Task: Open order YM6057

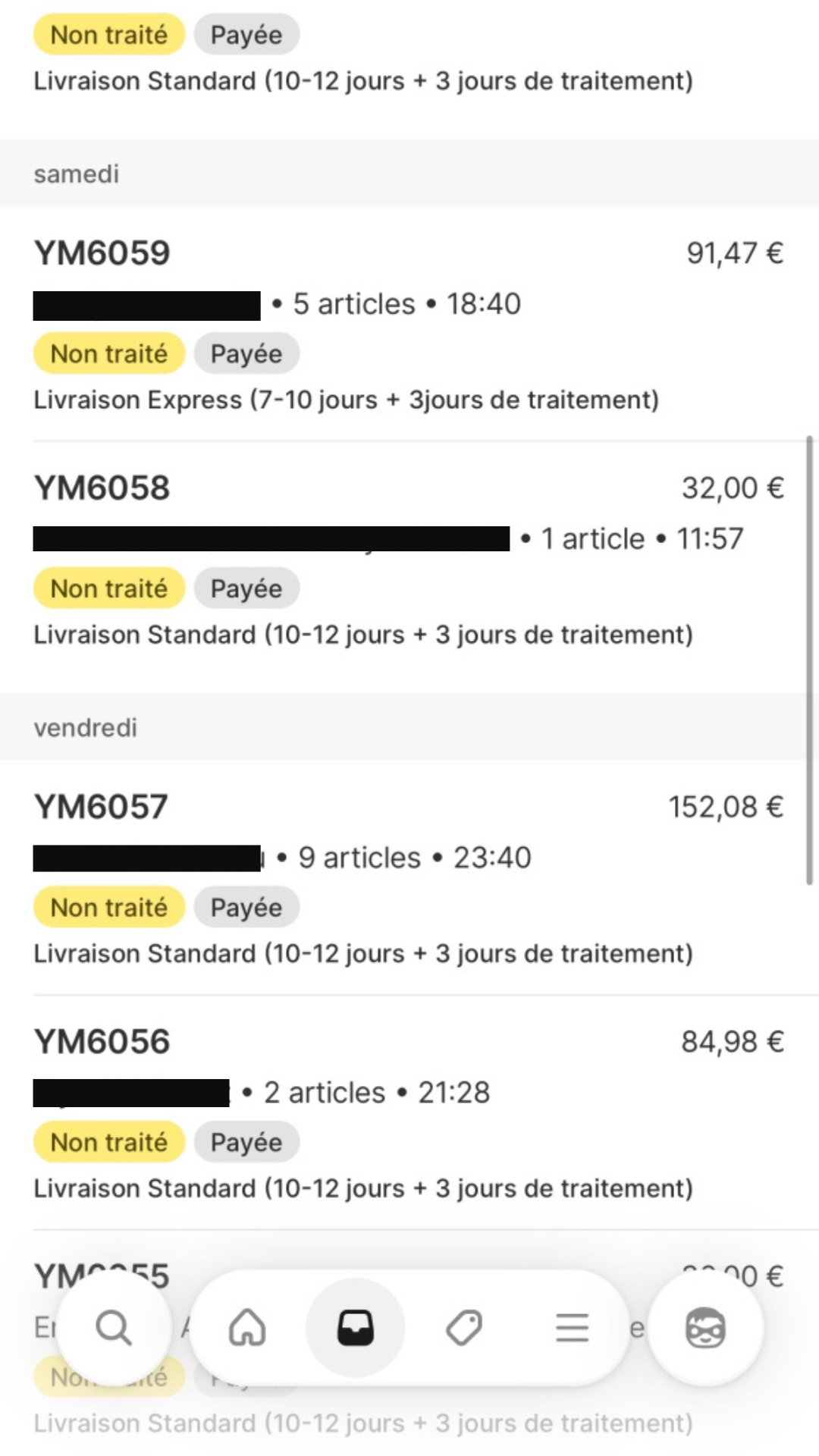Action: coord(100,807)
